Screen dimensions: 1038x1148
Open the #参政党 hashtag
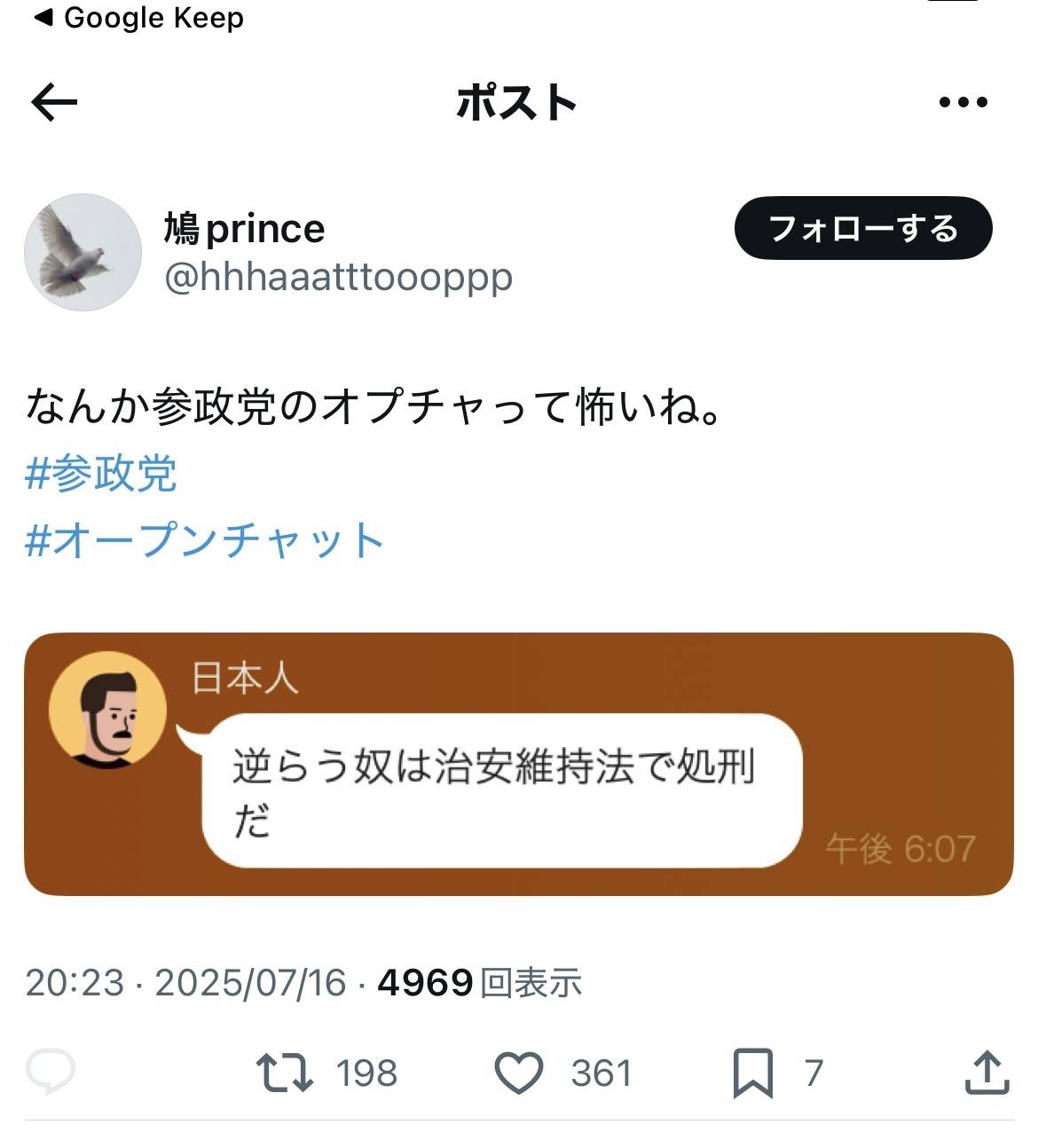[101, 473]
